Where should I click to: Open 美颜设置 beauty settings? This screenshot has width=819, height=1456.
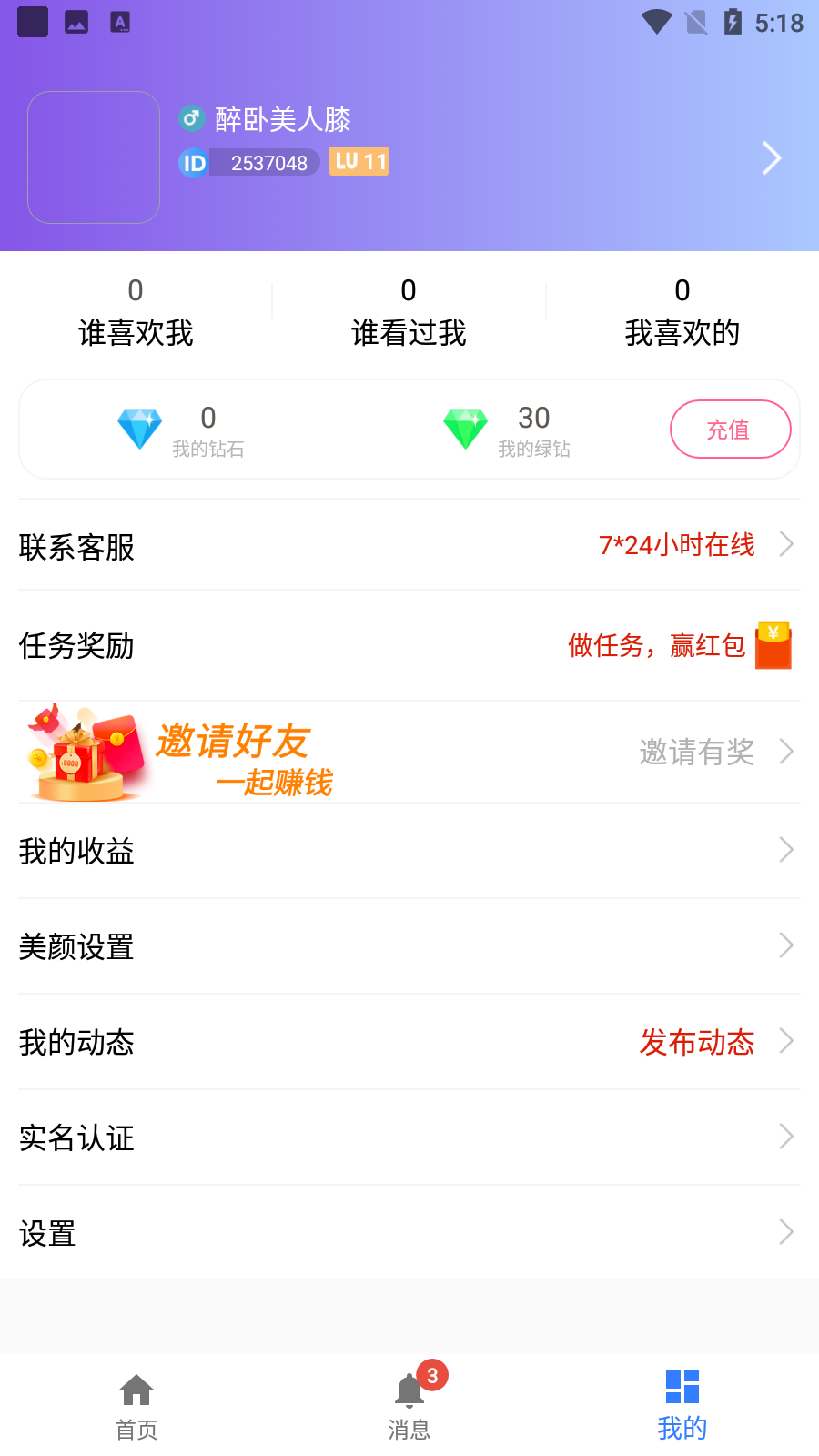point(409,946)
